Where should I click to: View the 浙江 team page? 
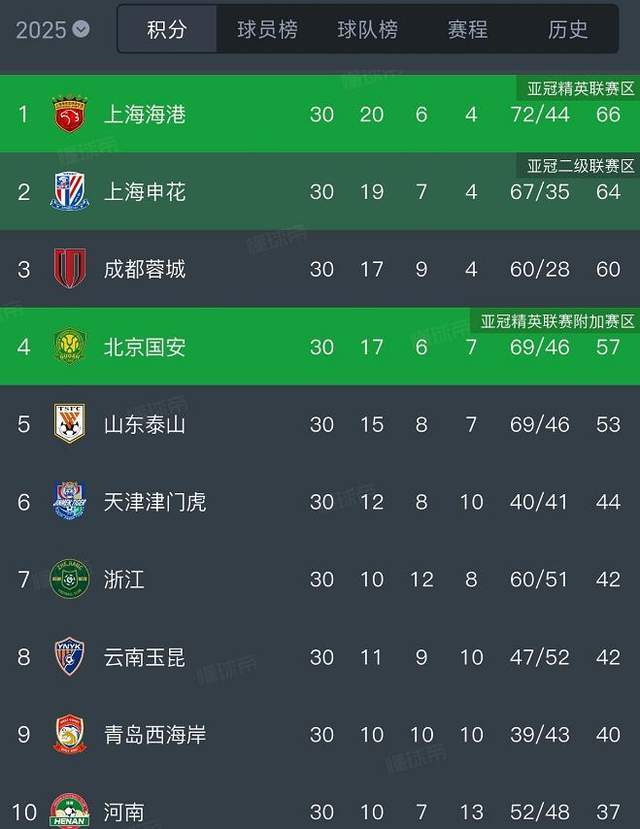point(124,579)
